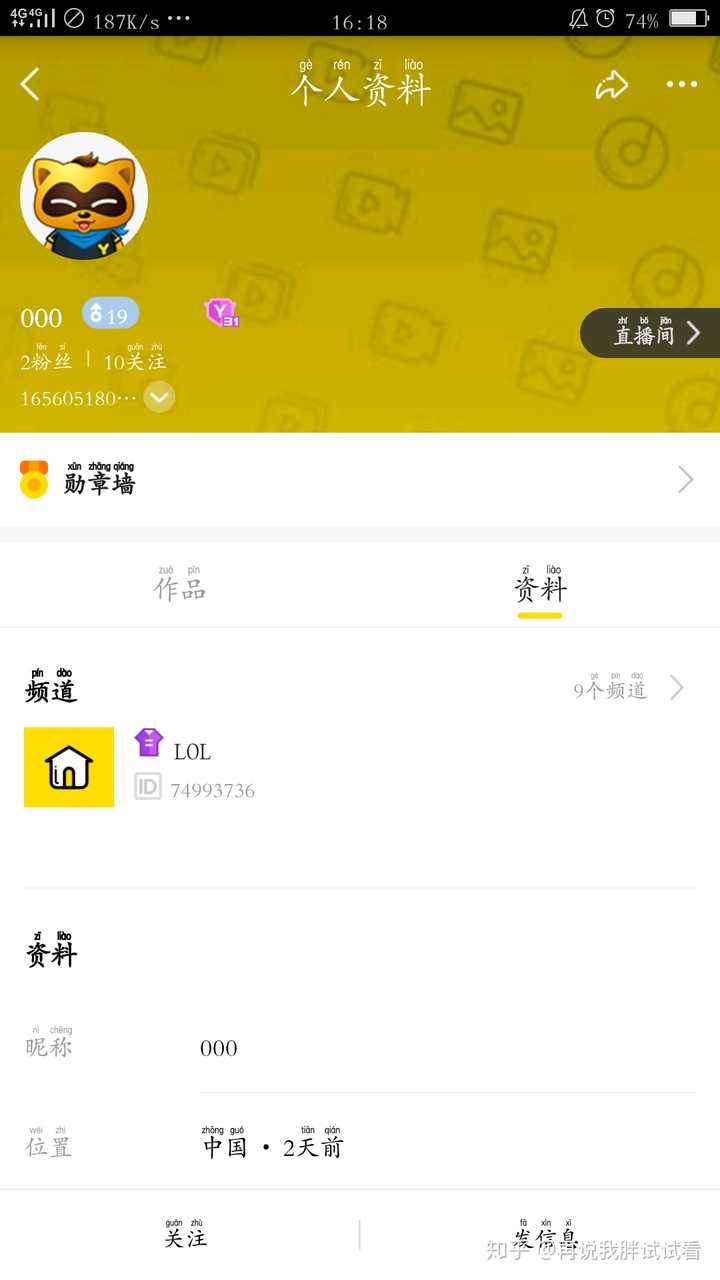Expand 9个频道 channel list chevron
This screenshot has height=1280, width=720.
pyautogui.click(x=676, y=687)
